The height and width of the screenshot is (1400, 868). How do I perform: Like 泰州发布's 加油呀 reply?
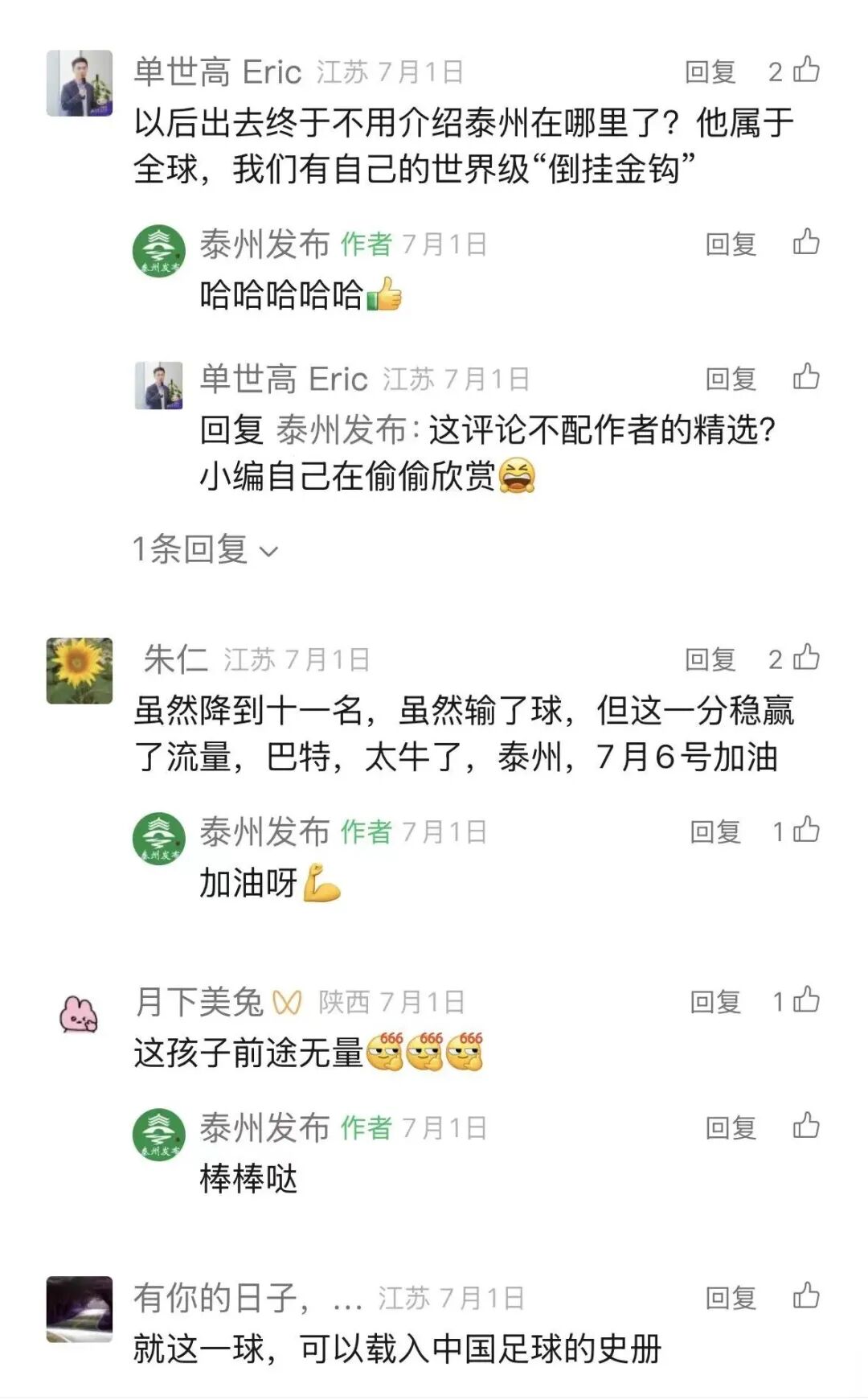point(806,831)
